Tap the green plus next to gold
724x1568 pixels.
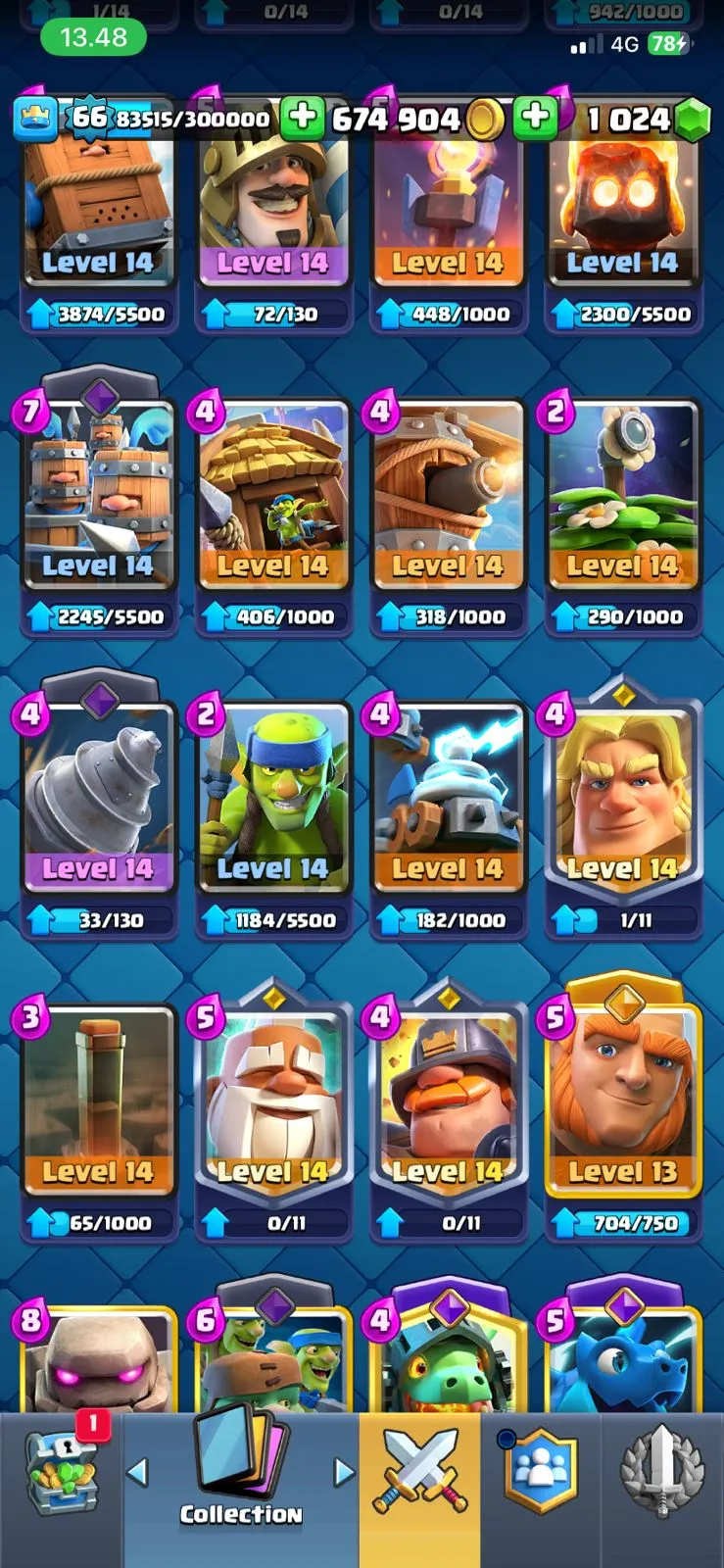303,118
